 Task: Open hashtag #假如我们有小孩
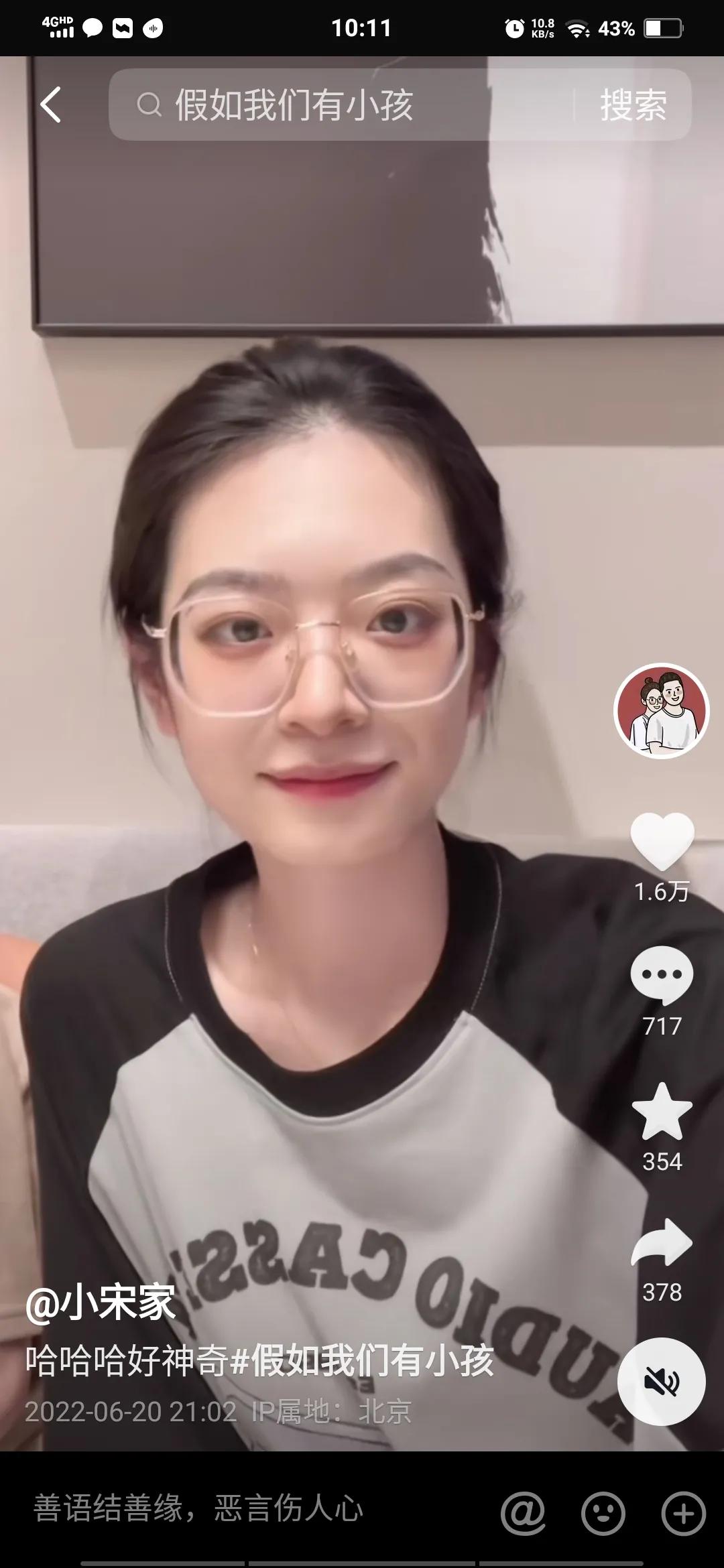(362, 1360)
